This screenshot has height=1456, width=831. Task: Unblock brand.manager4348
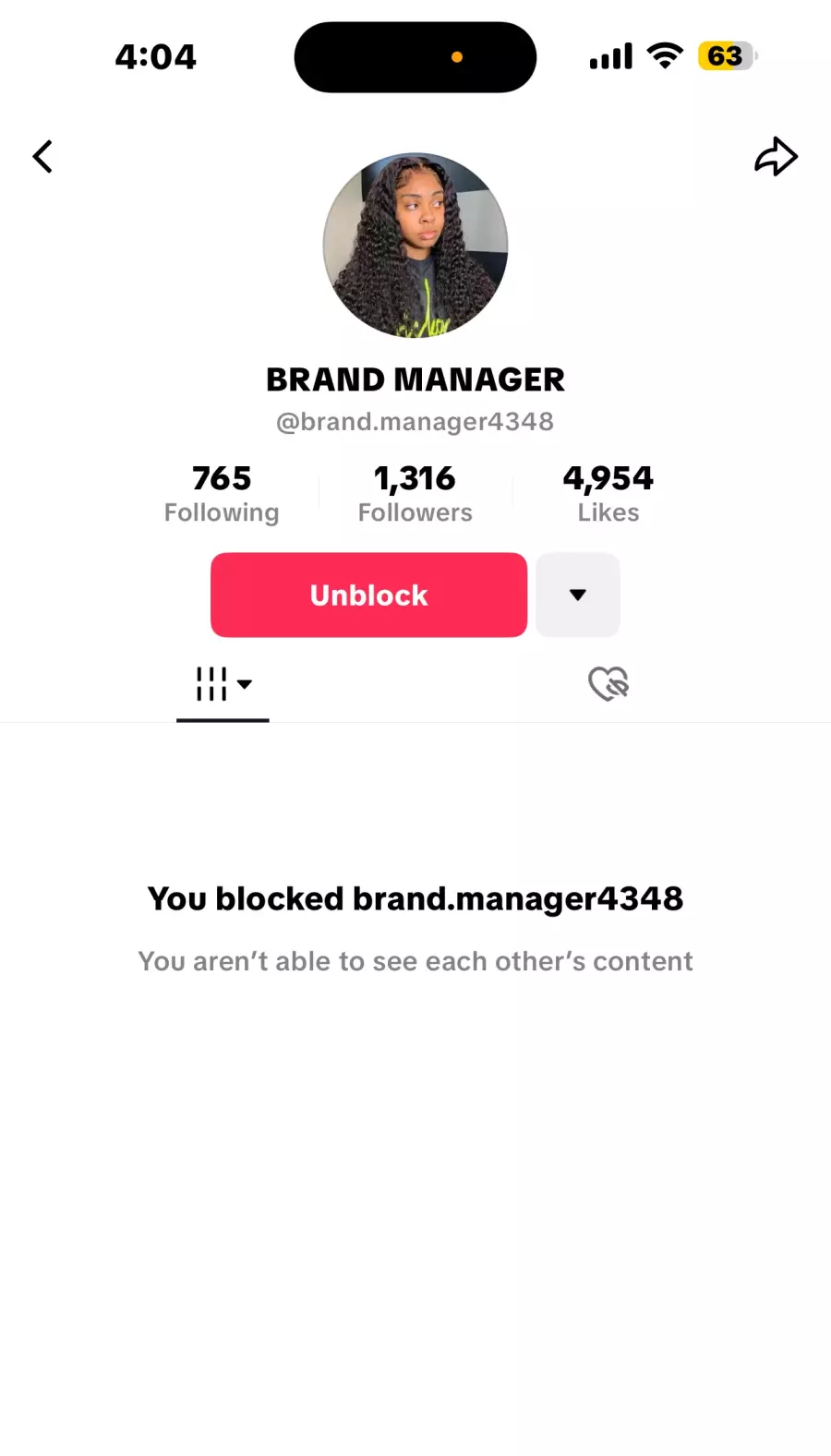(368, 595)
